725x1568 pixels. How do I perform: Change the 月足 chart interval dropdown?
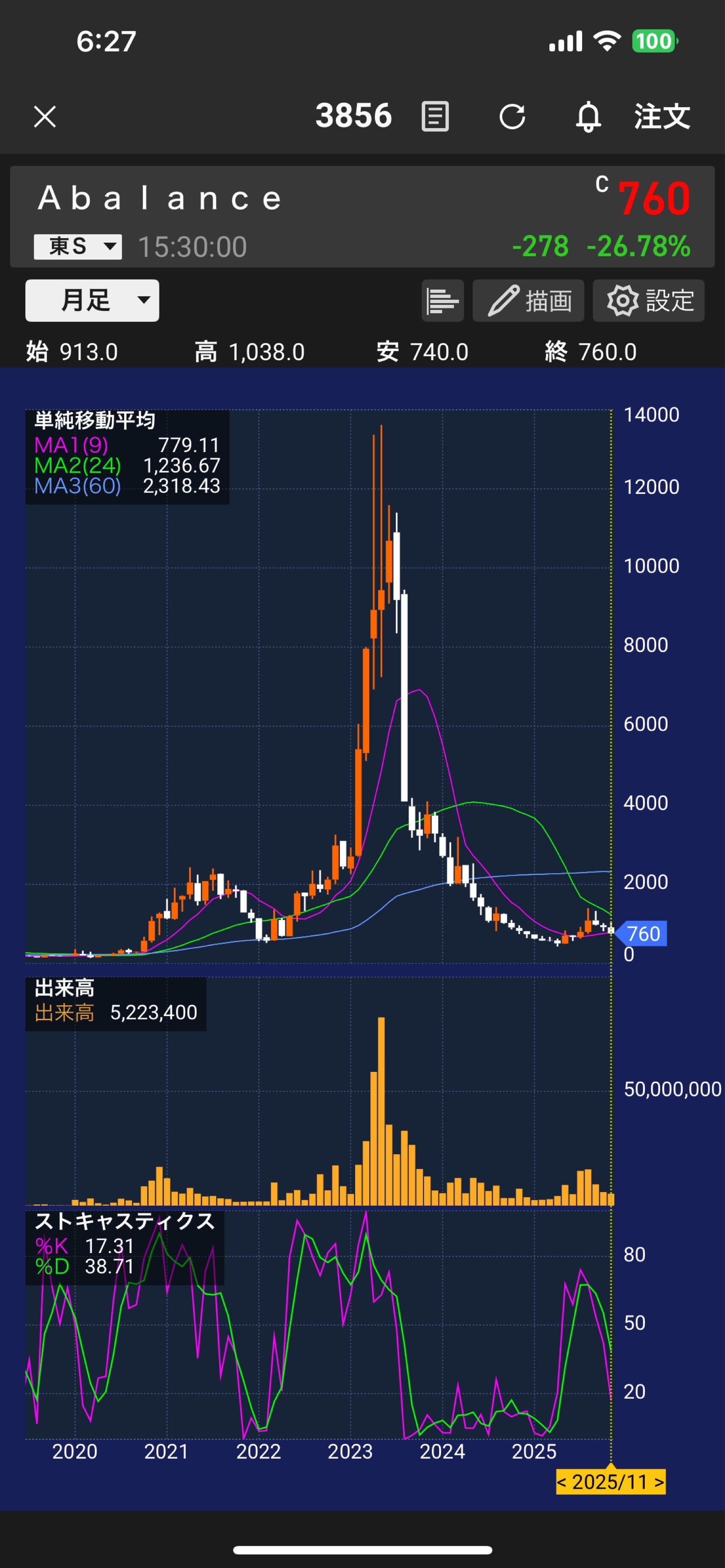tap(92, 300)
